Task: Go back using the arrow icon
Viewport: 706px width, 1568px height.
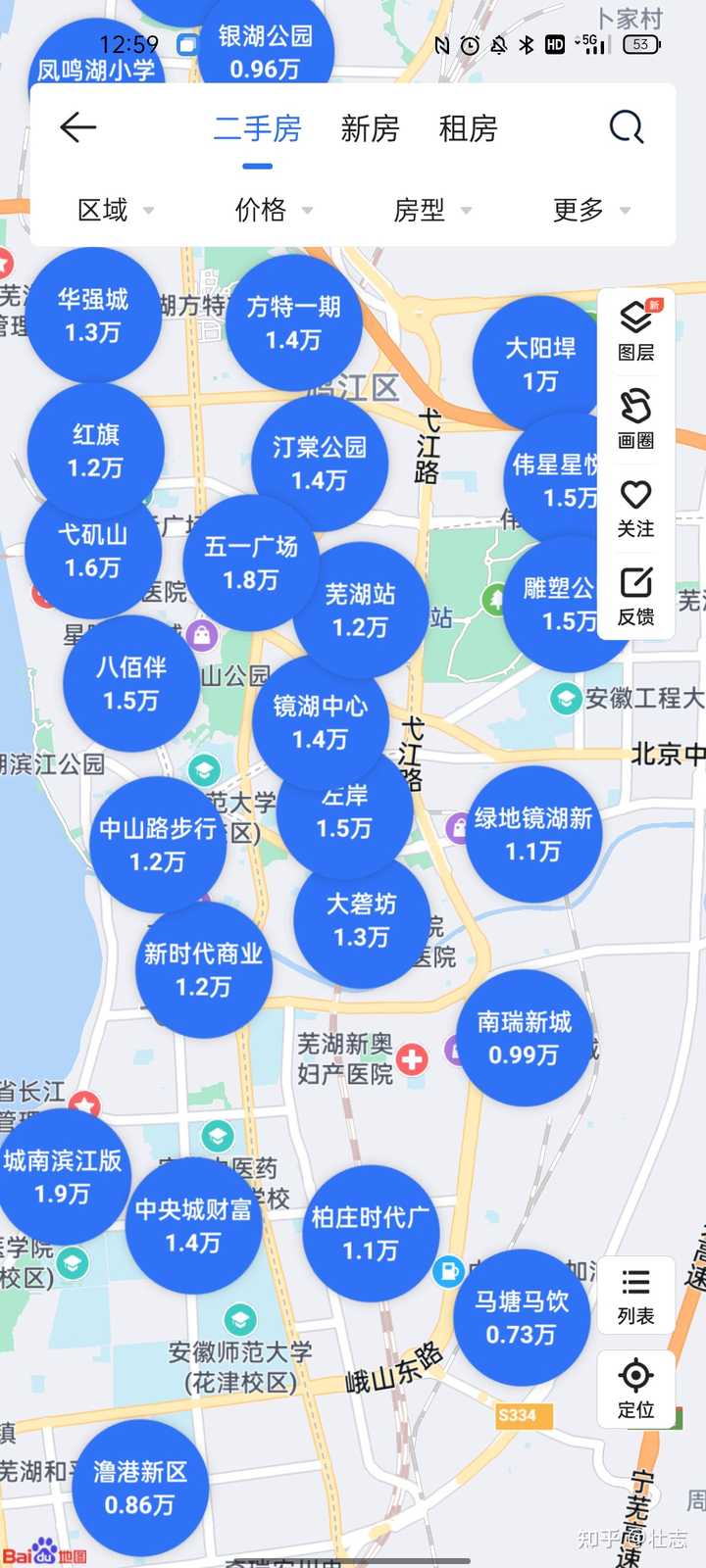Action: tap(78, 127)
